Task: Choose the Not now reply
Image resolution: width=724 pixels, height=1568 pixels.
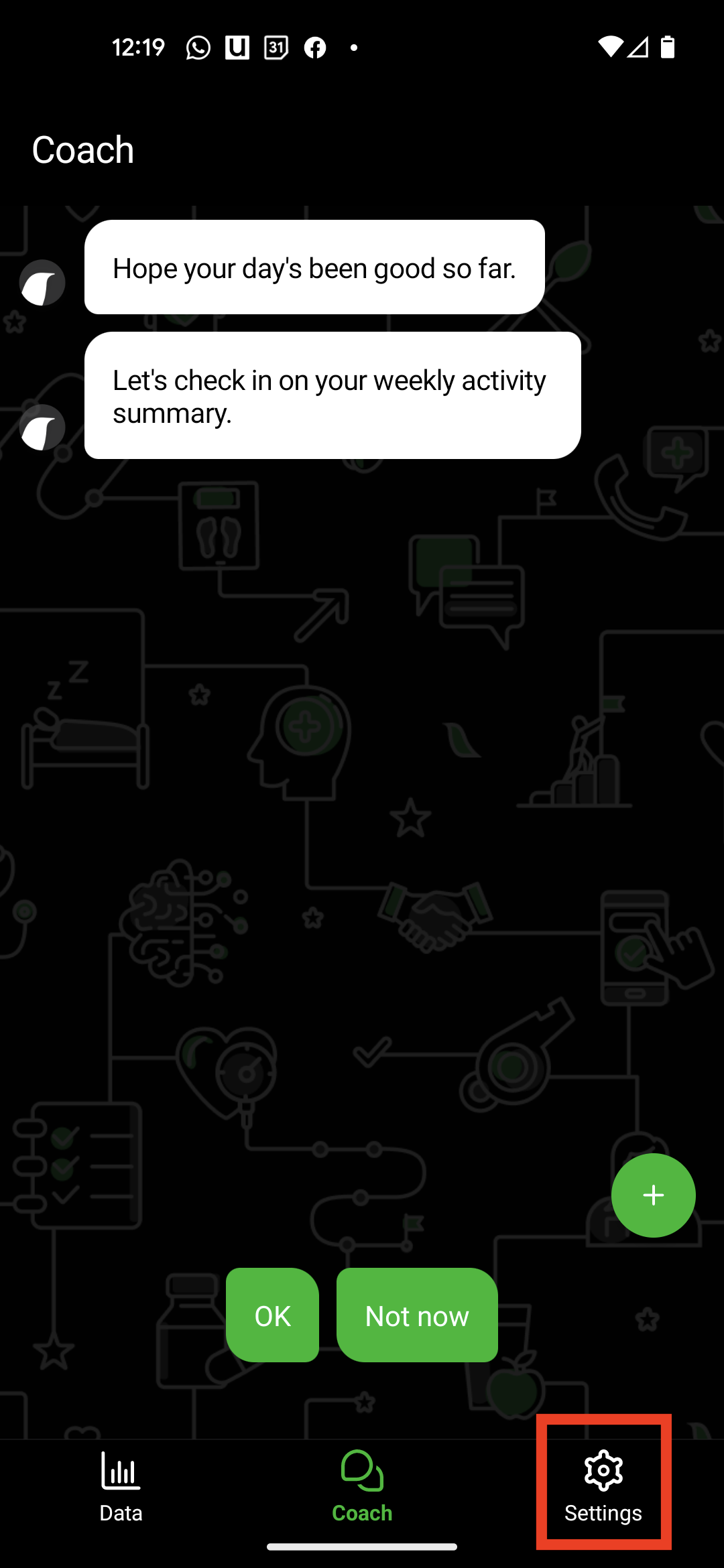Action: tap(417, 1315)
